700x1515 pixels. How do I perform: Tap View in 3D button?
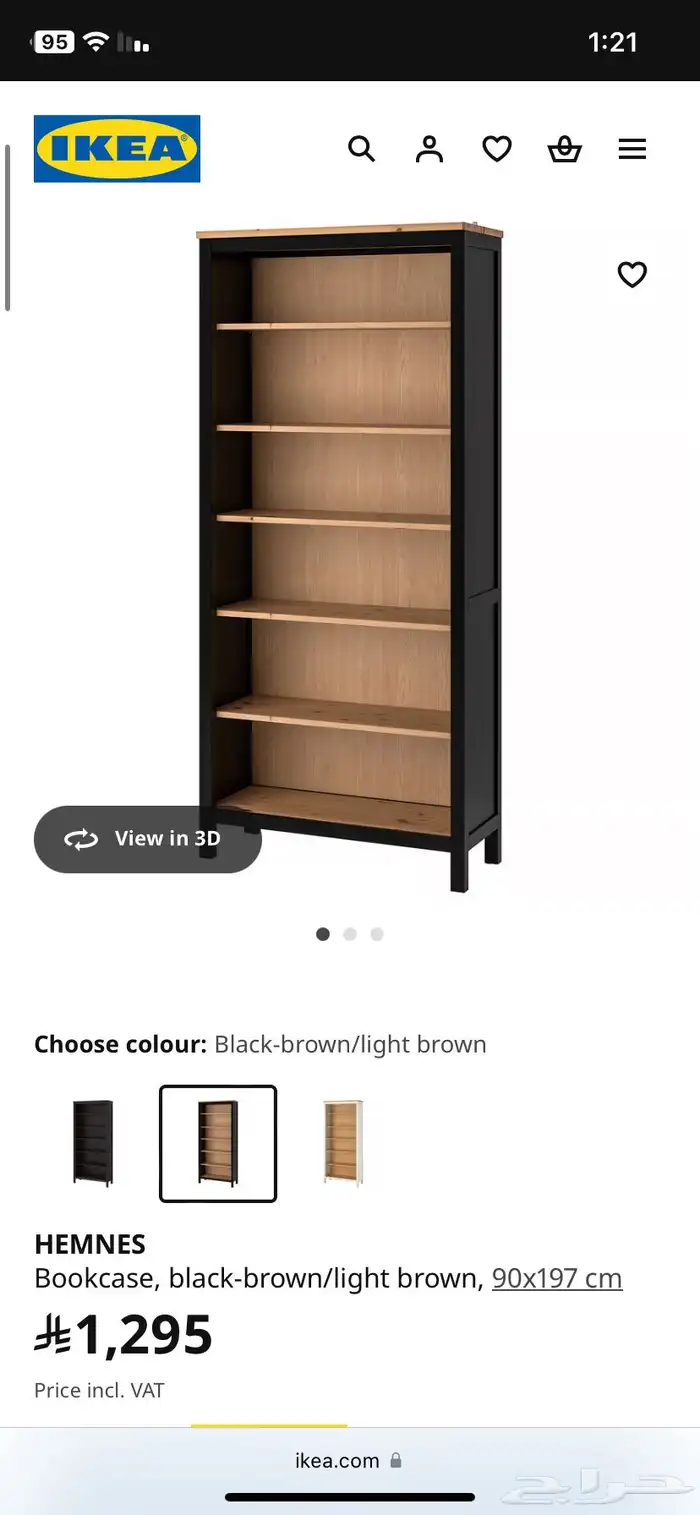pyautogui.click(x=148, y=839)
